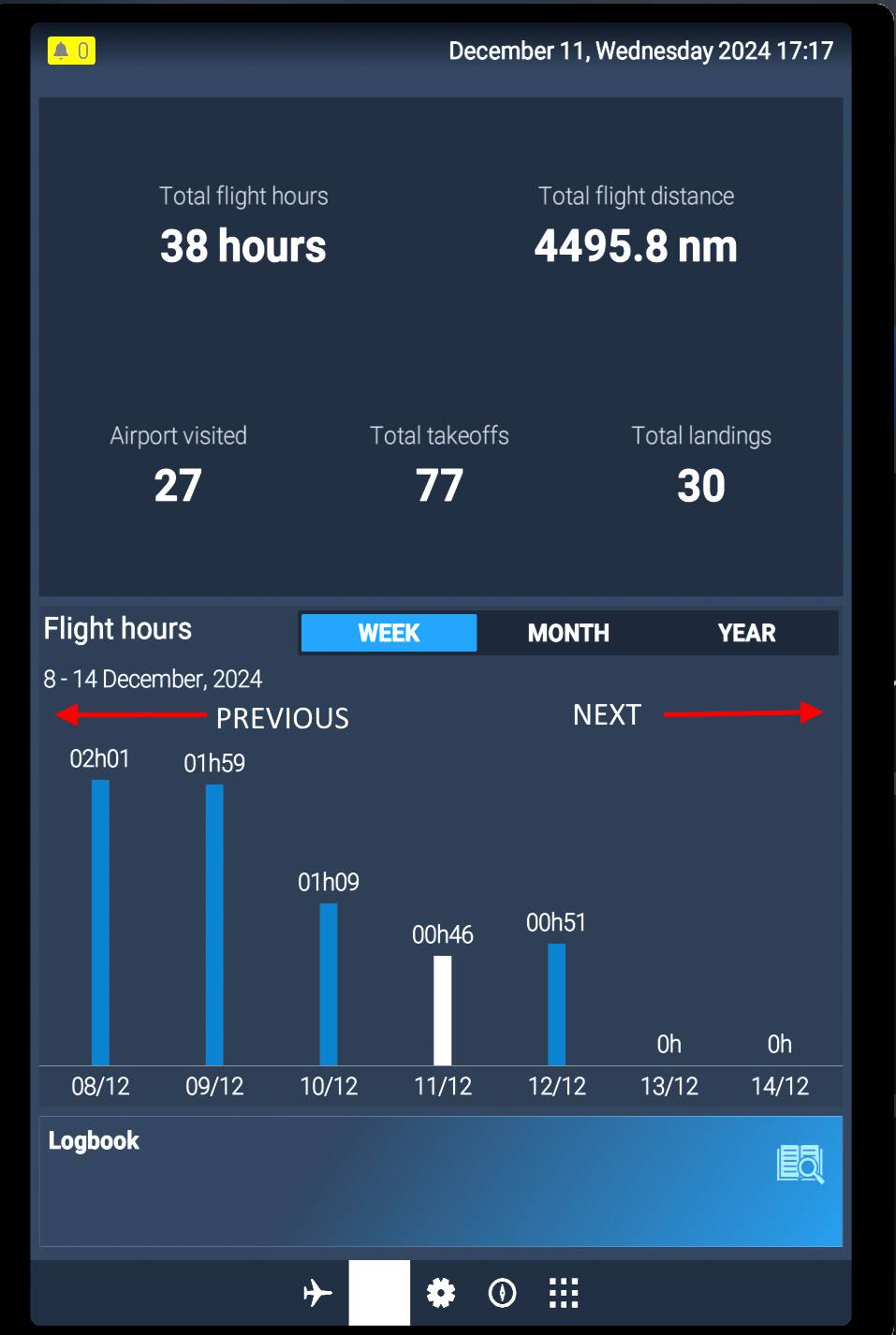
Task: Open the compass tab in bottom bar
Action: pyautogui.click(x=503, y=1293)
